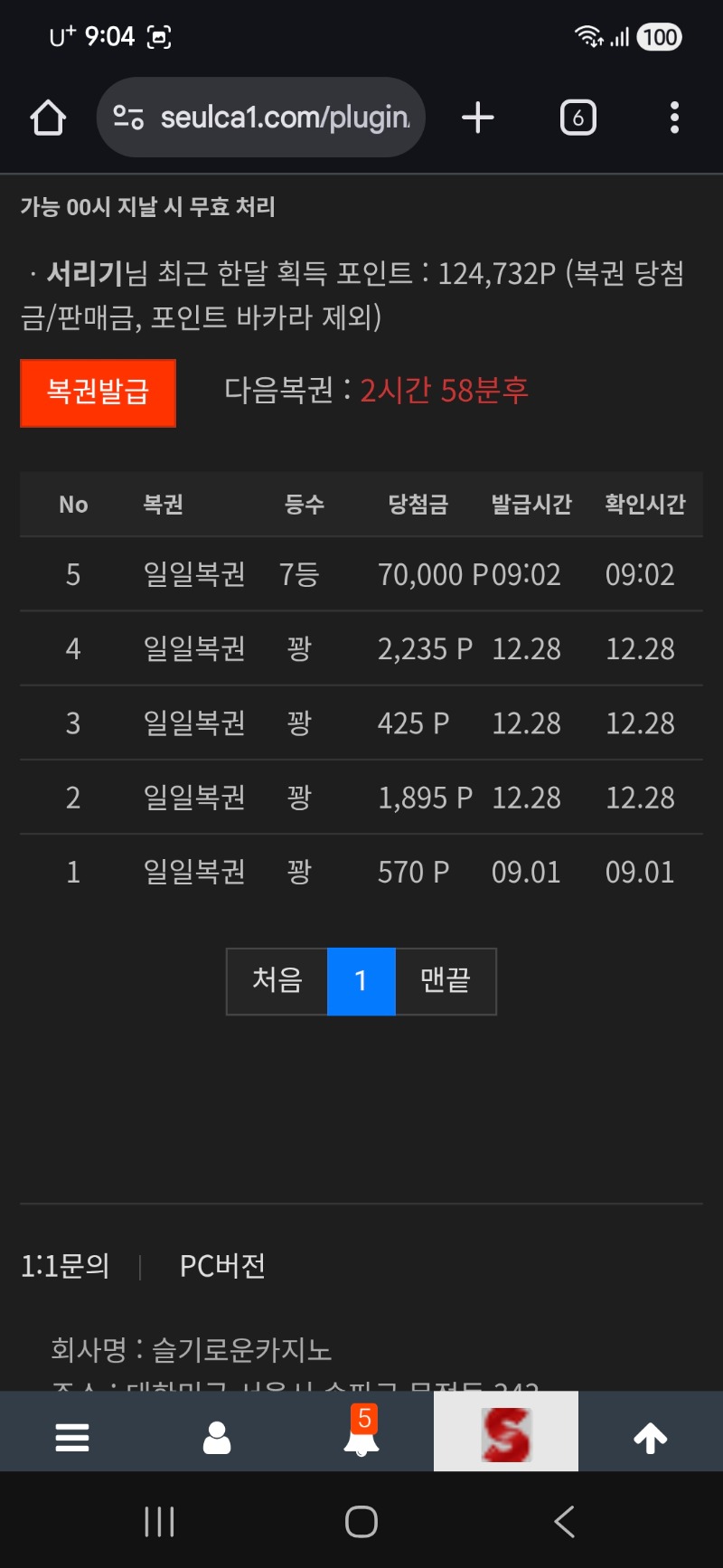
Task: Open the 1:1문의 link
Action: (65, 1266)
